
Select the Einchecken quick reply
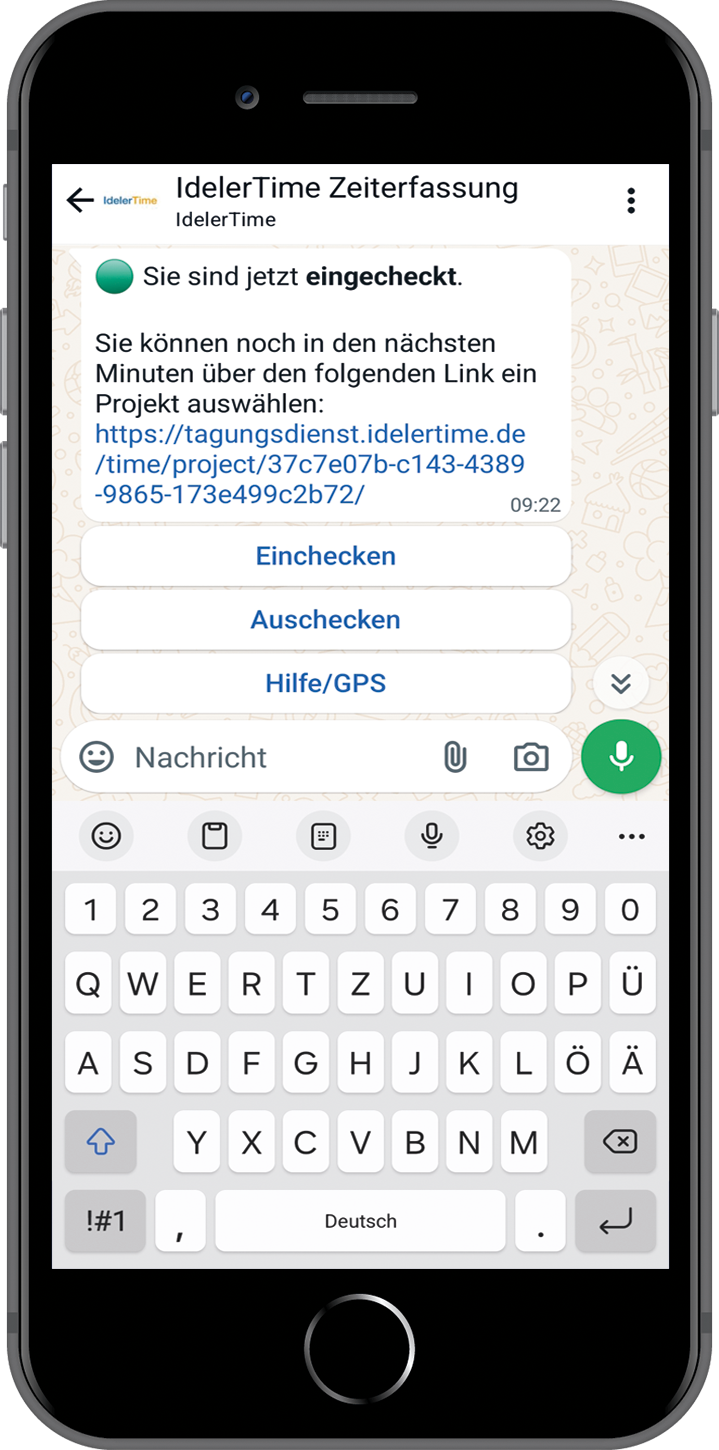[x=326, y=556]
